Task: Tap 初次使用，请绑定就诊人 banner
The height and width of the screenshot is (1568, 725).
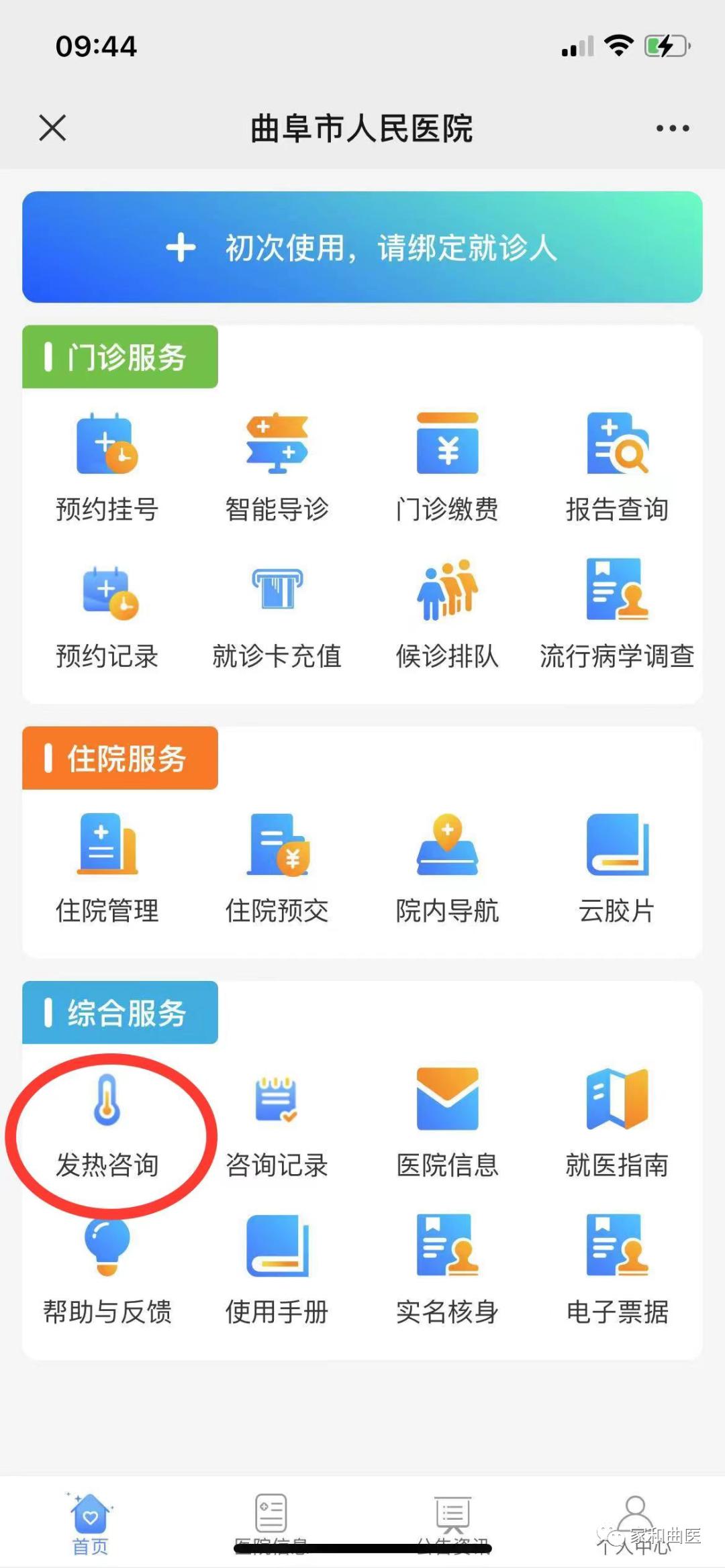Action: point(362,248)
